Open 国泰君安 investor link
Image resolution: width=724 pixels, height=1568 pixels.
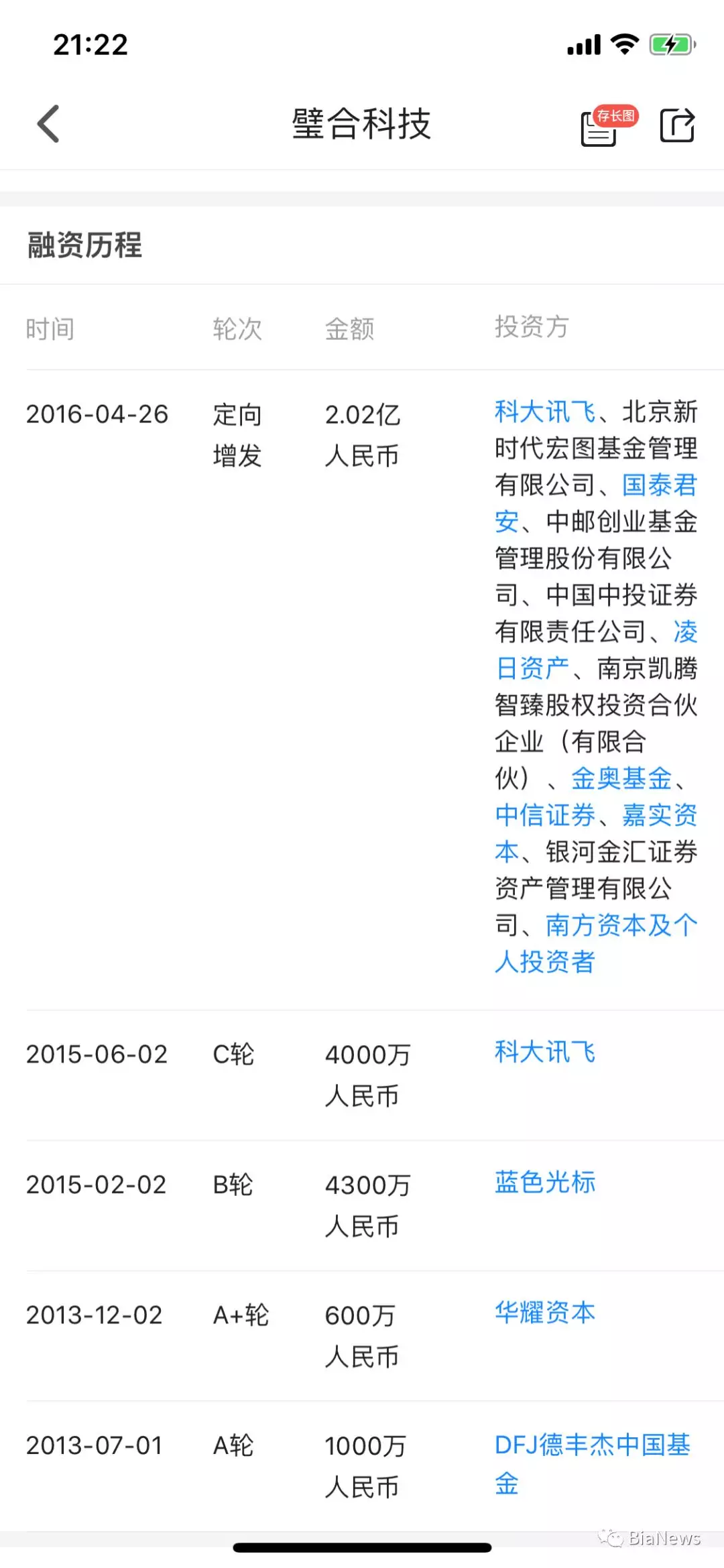pyautogui.click(x=660, y=485)
